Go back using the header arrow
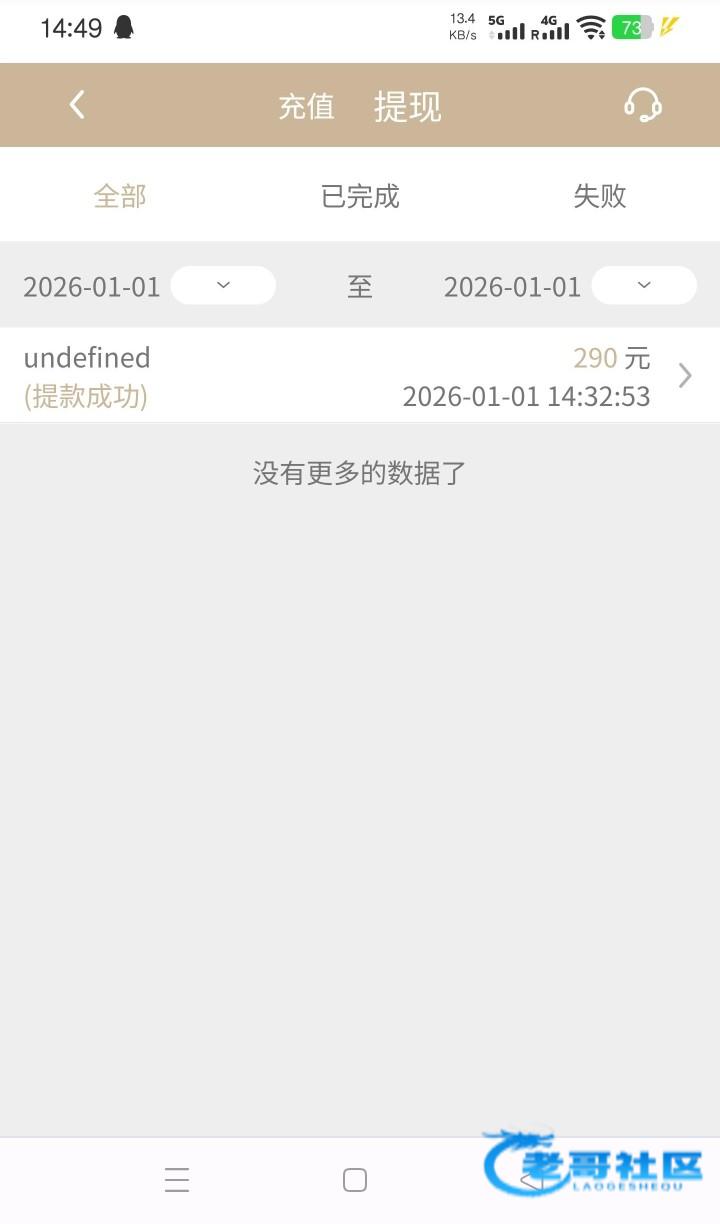This screenshot has height=1224, width=720. pos(77,105)
